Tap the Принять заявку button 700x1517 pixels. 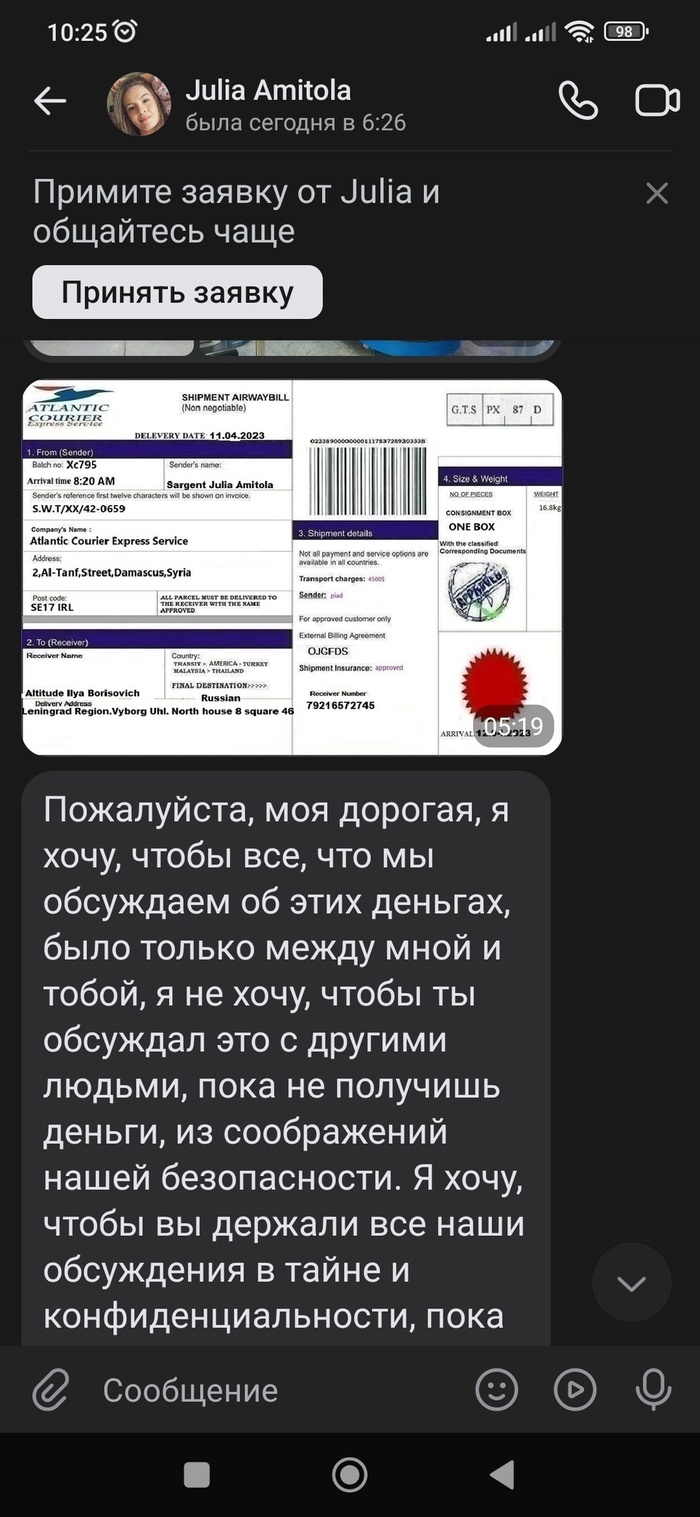coord(177,292)
